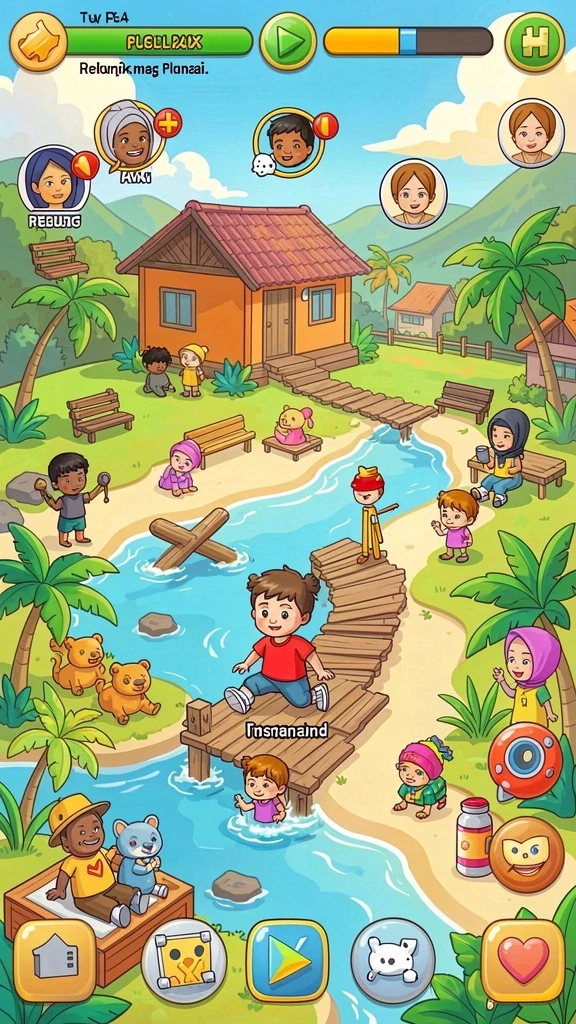Tap the red round target button

(x=525, y=761)
